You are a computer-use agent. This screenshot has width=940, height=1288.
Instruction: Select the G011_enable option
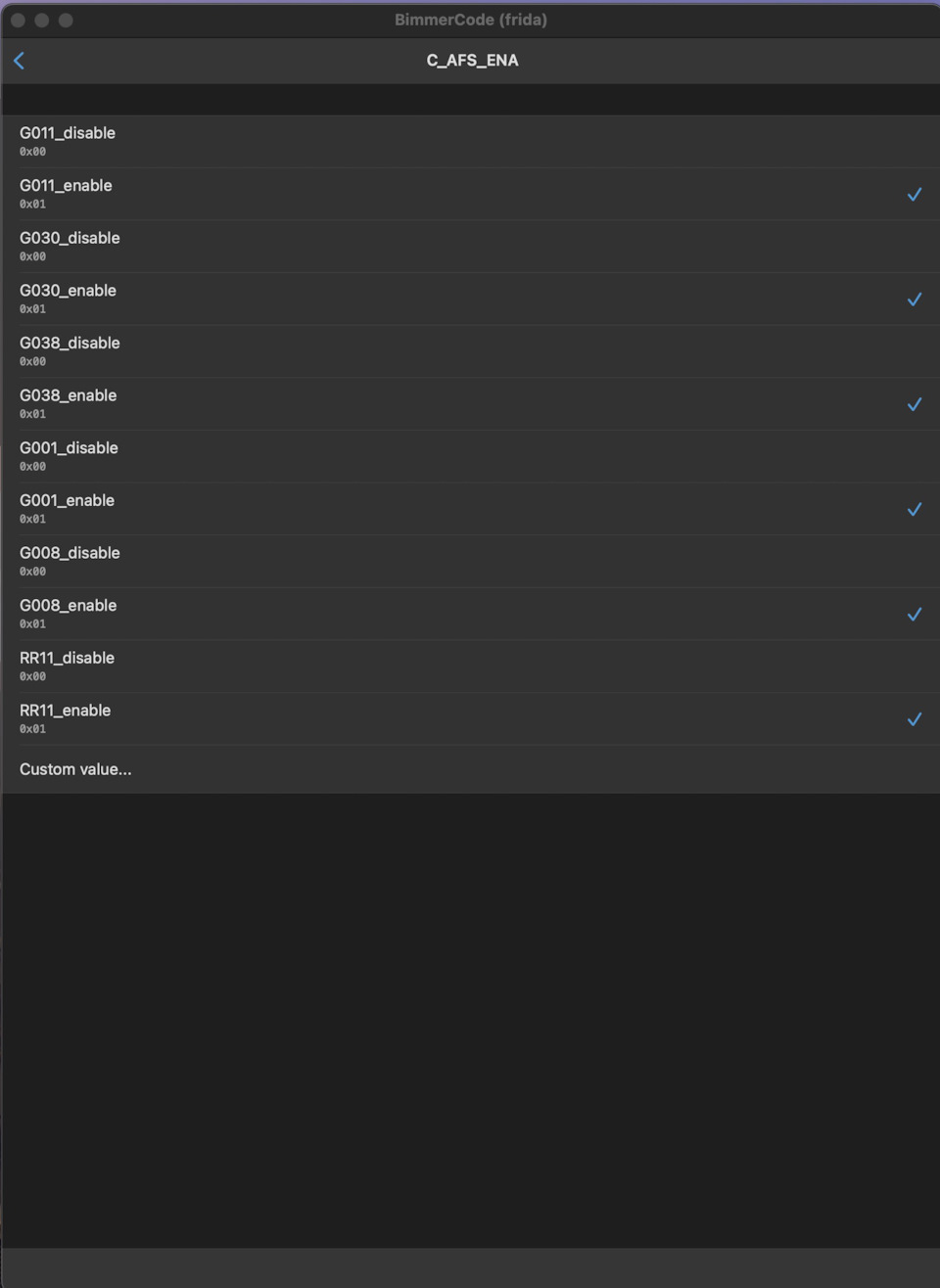[x=66, y=194]
